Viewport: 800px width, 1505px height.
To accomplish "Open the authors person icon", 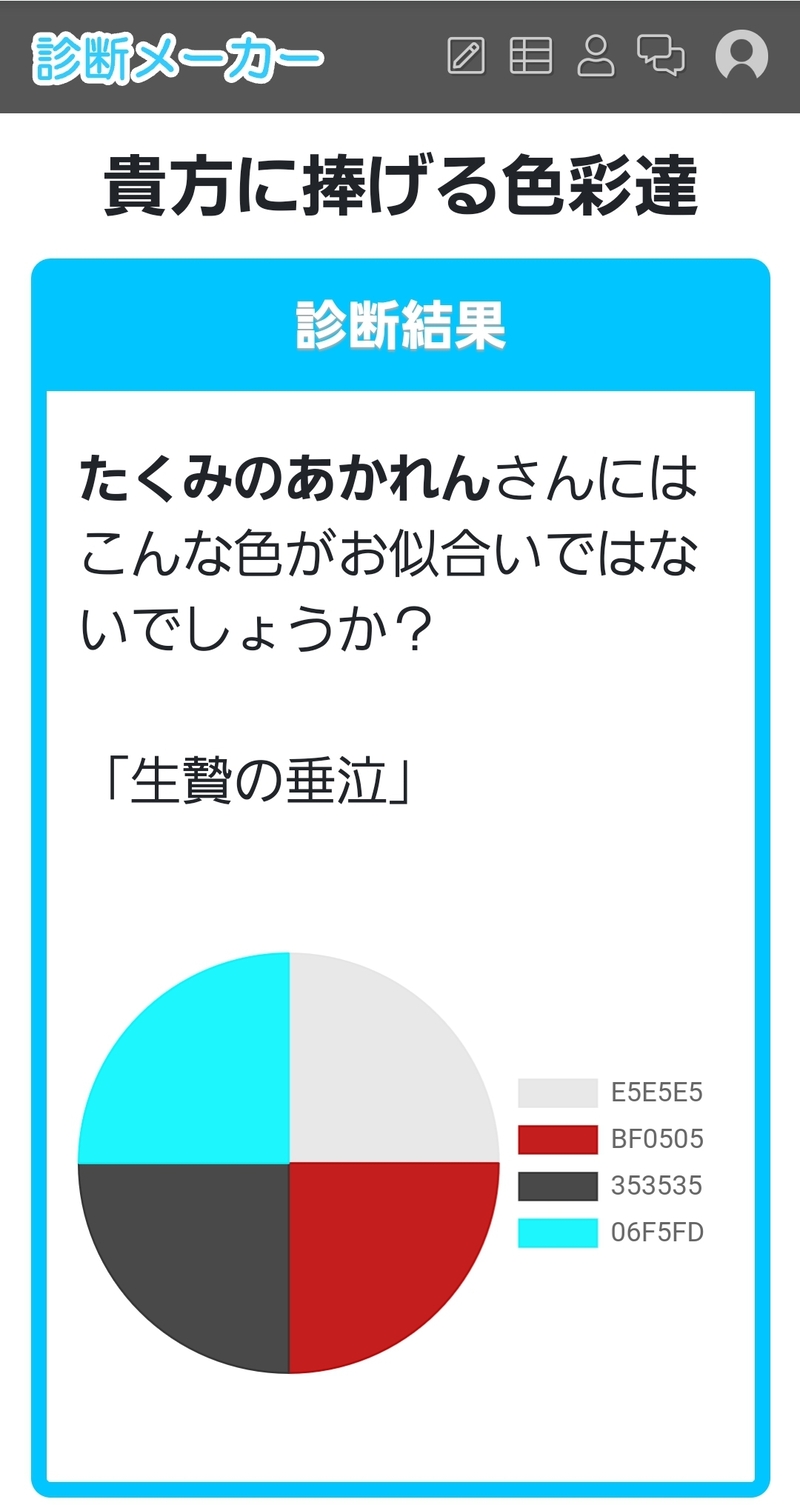I will (596, 56).
